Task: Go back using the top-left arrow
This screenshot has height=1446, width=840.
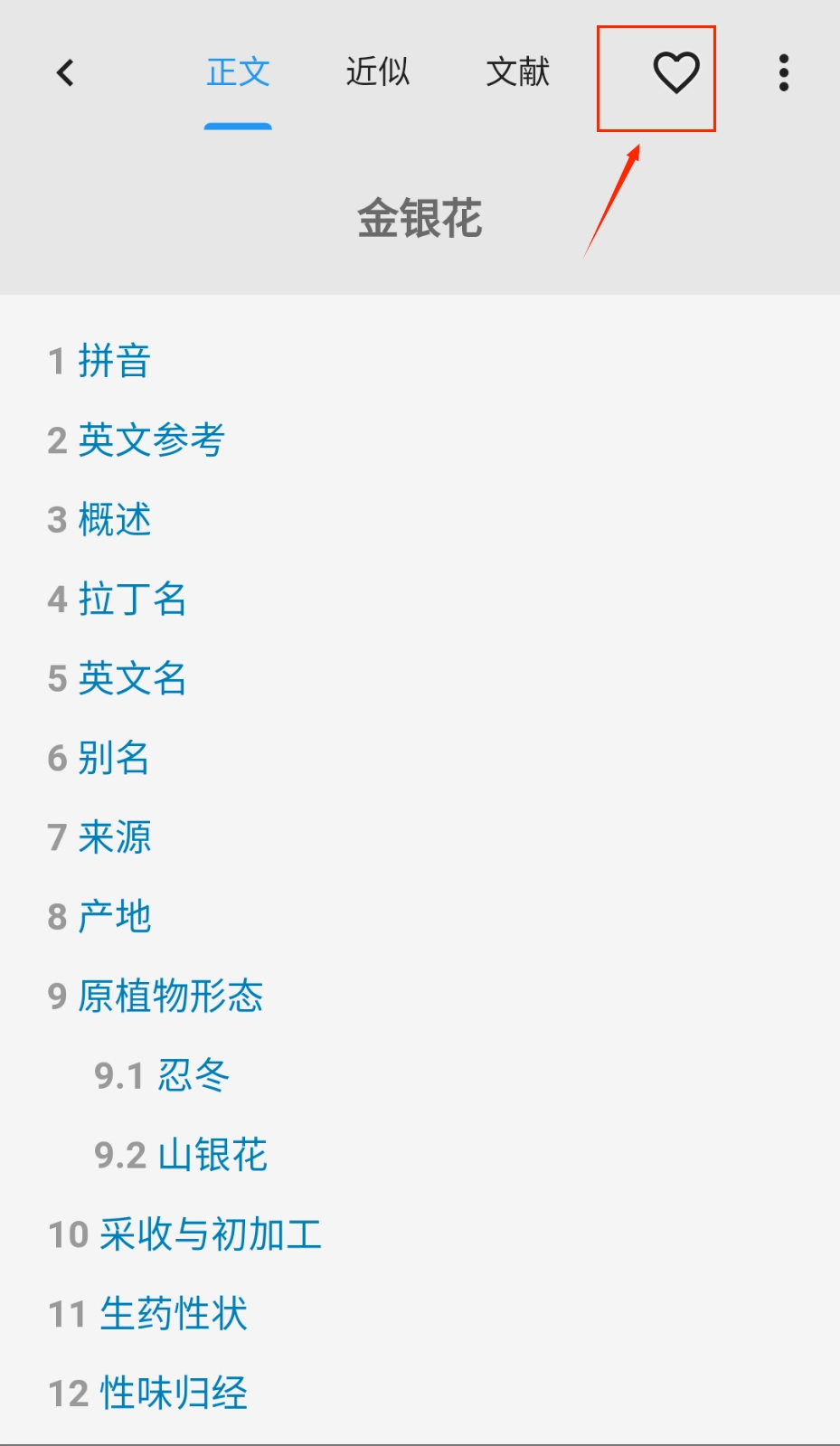Action: (x=65, y=72)
